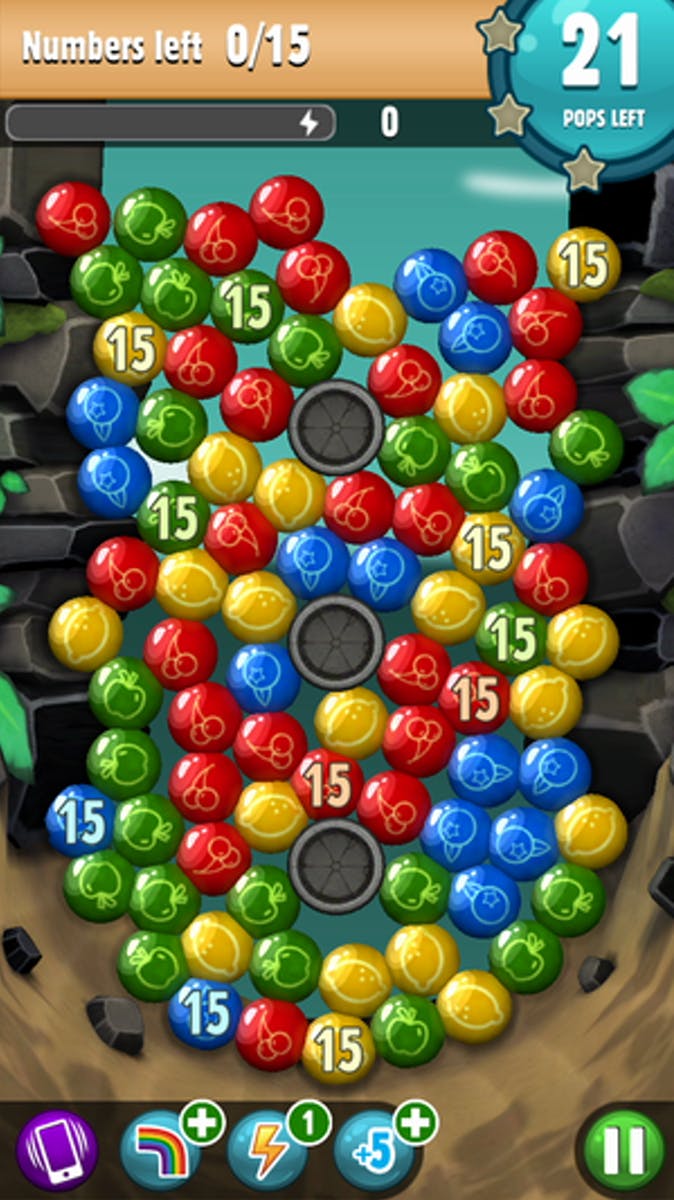Screen dimensions: 674x1200
Task: Pop the yellow 15 bubble at bottom
Action: (x=338, y=1048)
